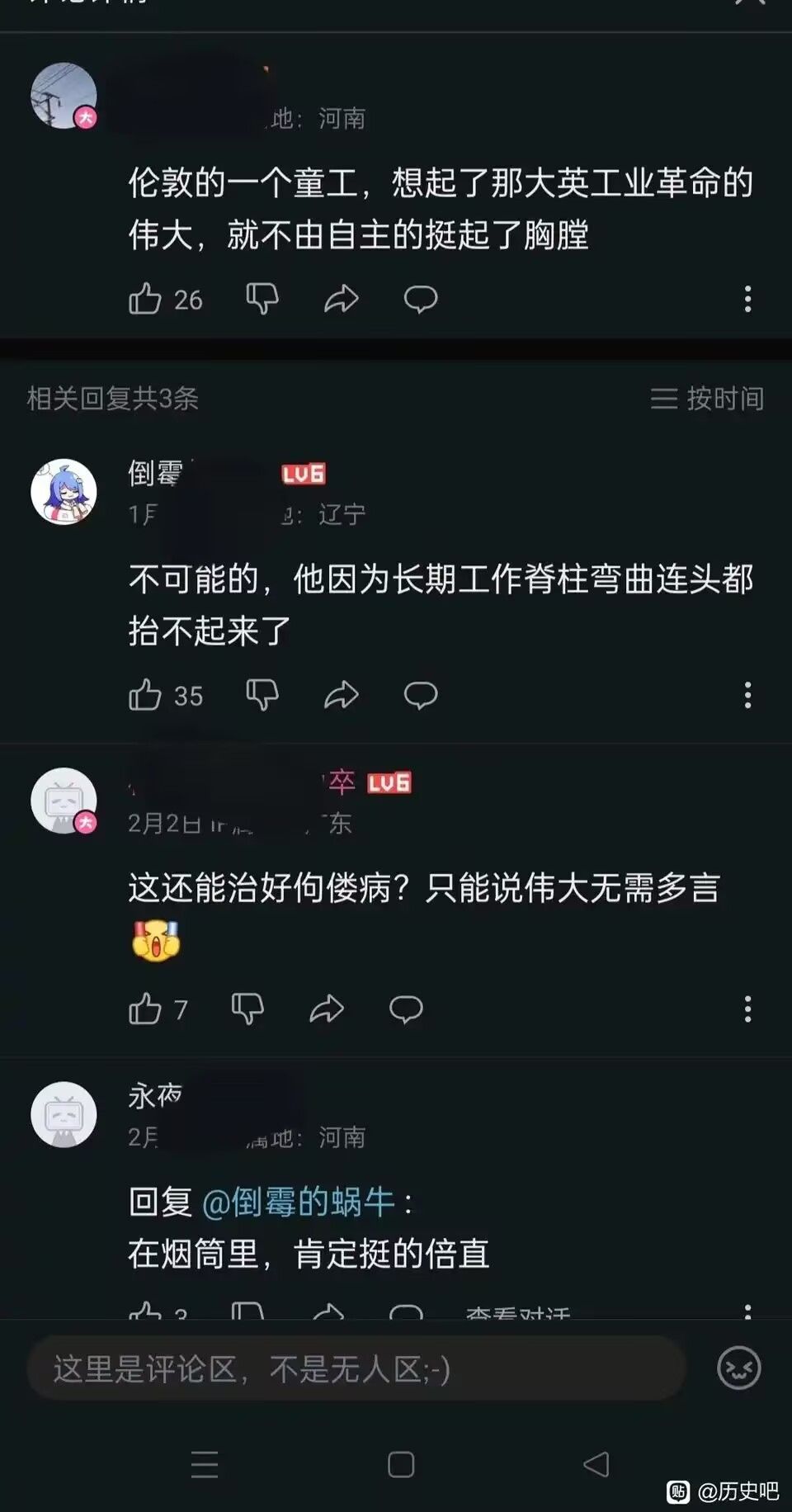Dislike the reply with 35 likes
792x1512 pixels.
pyautogui.click(x=262, y=695)
